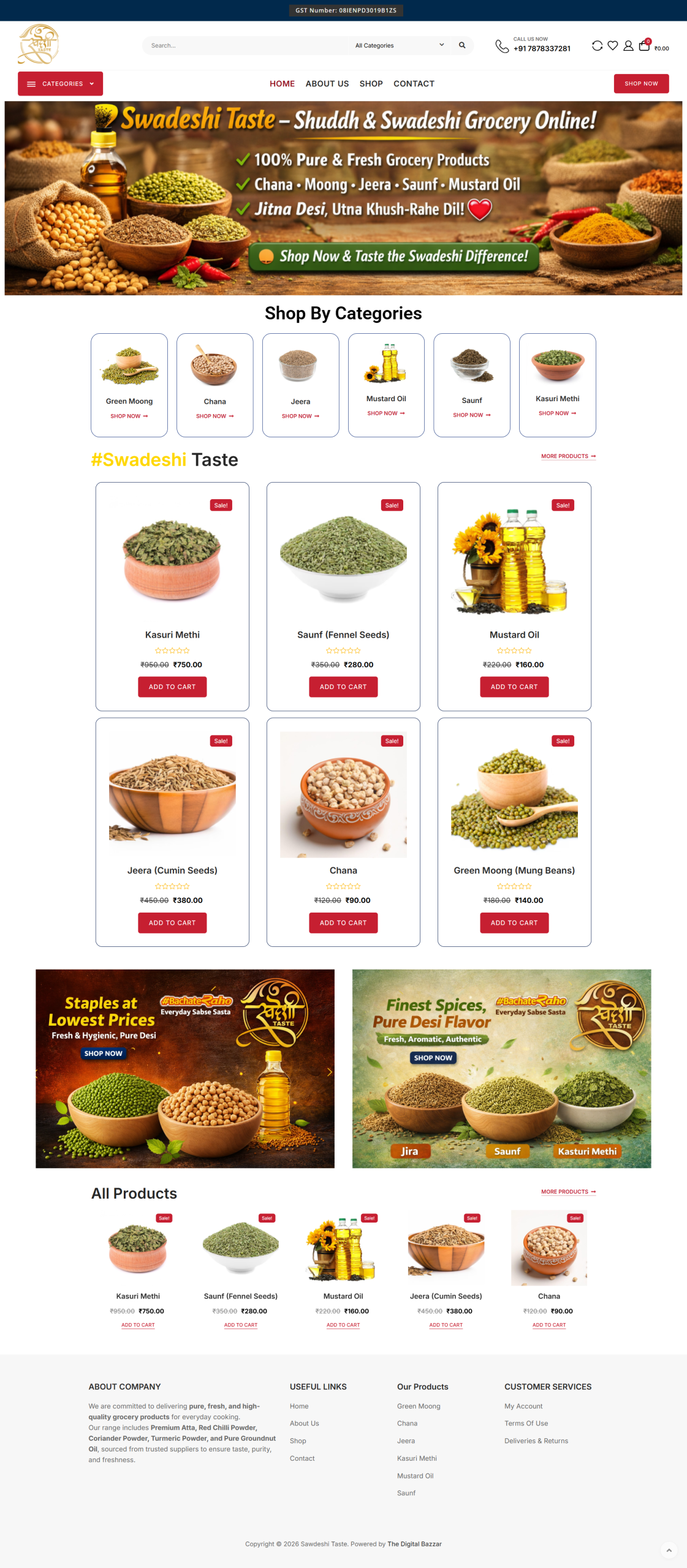Visit The Digital Bazzar link
The image size is (687, 1568).
[414, 1544]
